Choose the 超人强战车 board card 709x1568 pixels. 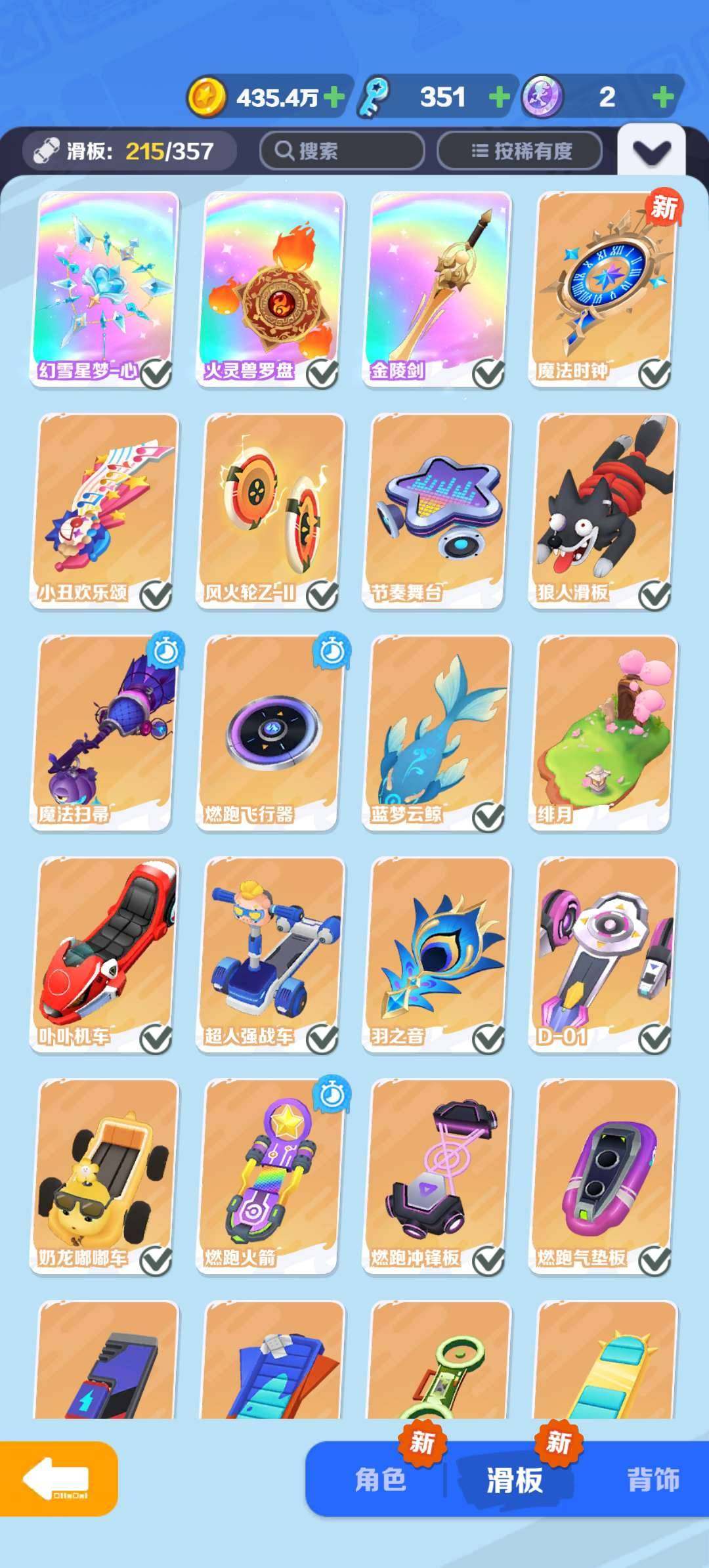270,953
